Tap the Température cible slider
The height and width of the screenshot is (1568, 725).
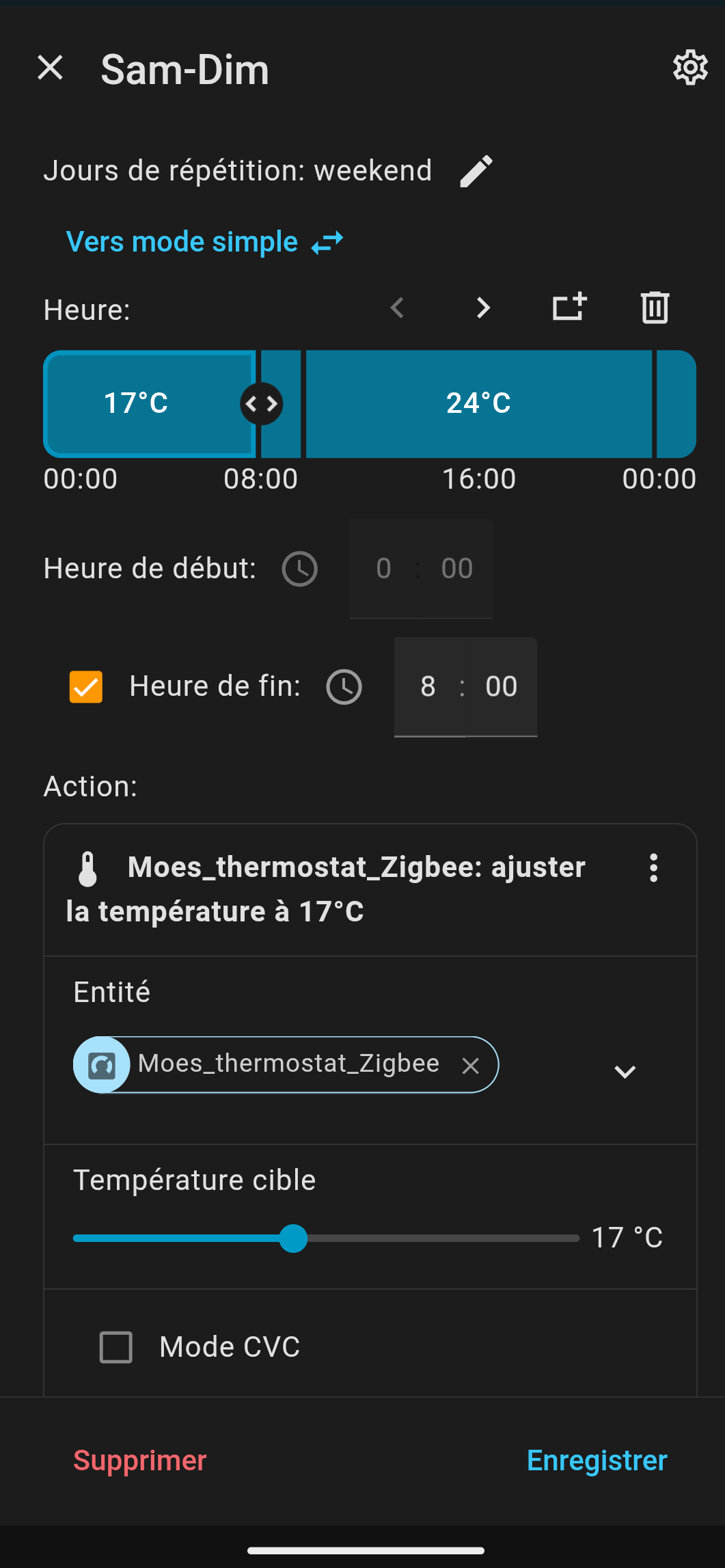point(326,1239)
